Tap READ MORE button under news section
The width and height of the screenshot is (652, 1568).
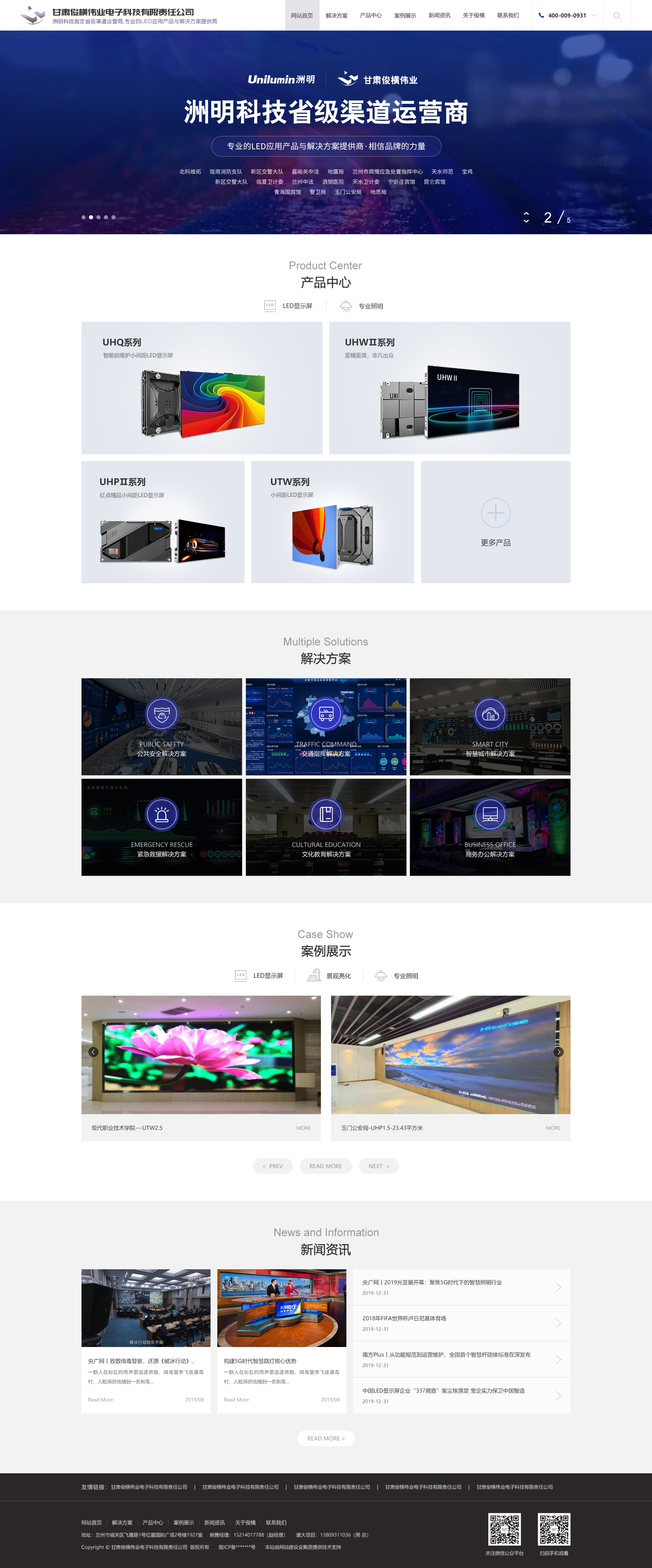[326, 1438]
